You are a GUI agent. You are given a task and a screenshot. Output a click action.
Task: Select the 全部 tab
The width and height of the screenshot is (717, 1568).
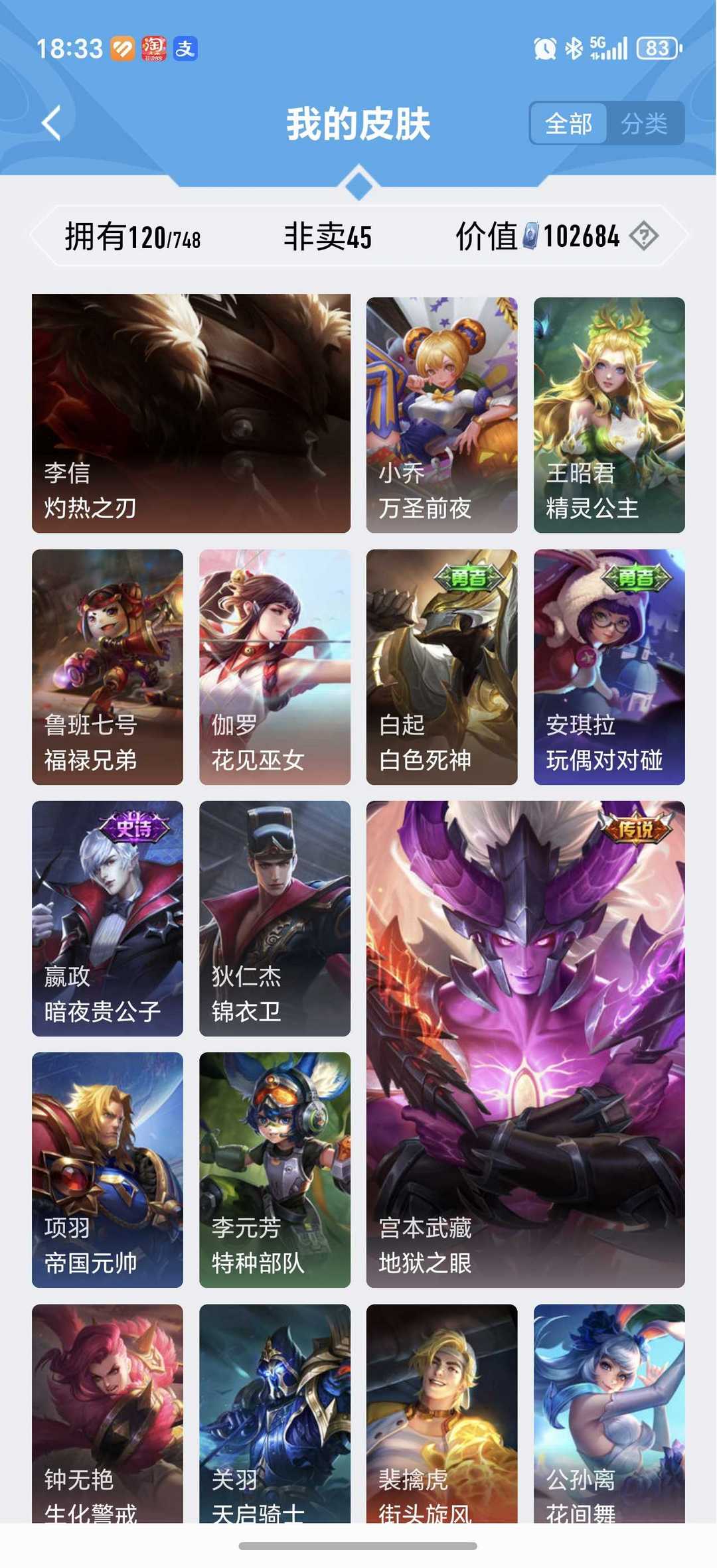(x=570, y=123)
